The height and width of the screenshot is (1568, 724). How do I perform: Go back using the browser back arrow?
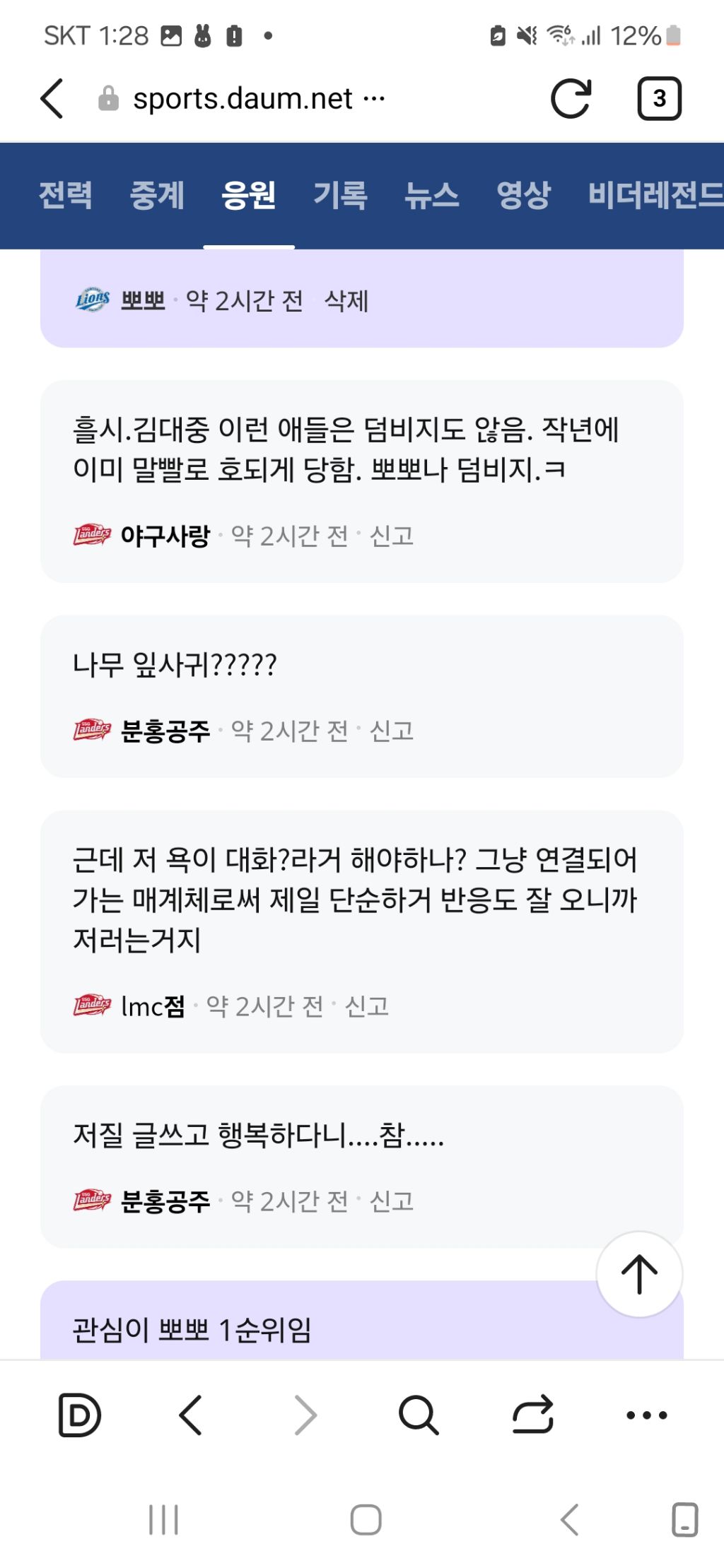click(x=189, y=1415)
